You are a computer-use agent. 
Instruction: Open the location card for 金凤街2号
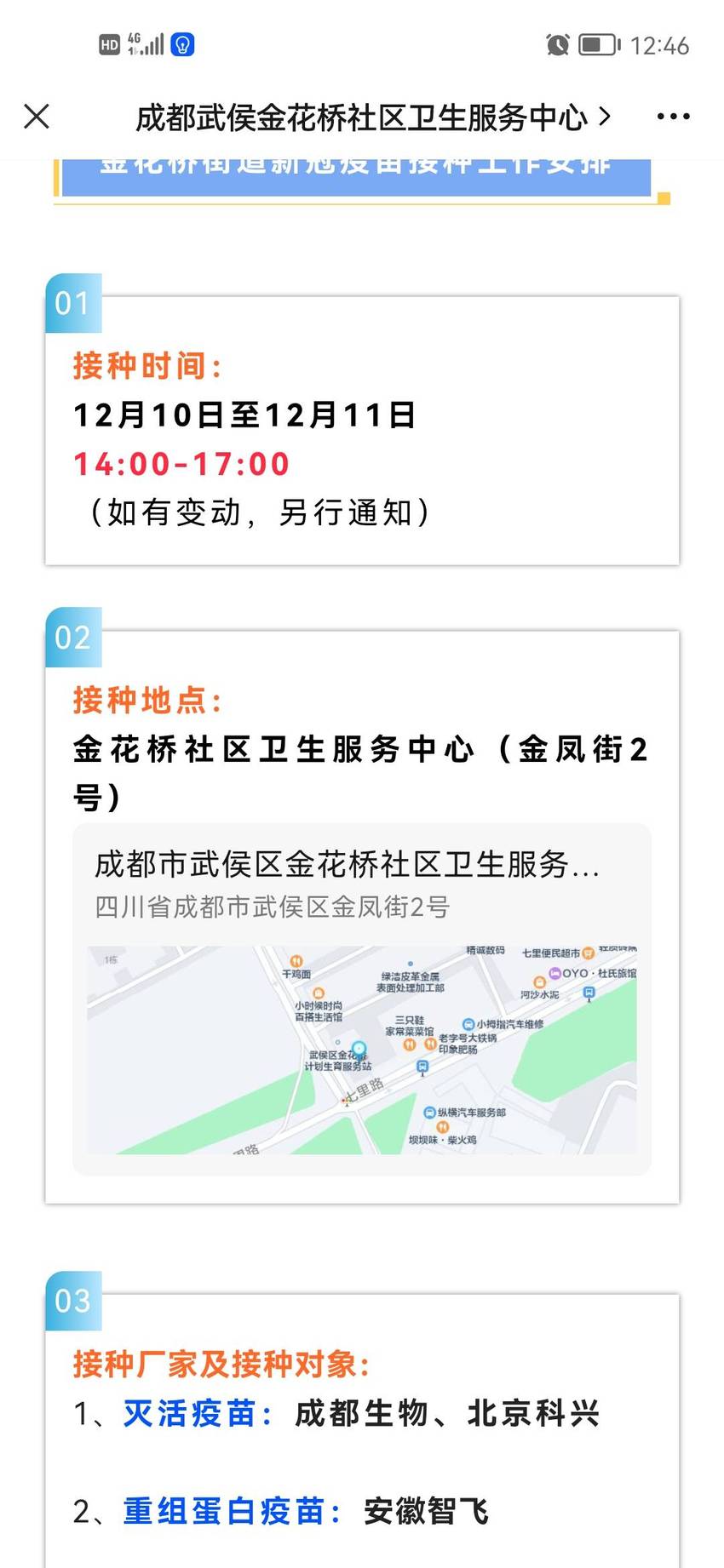click(362, 999)
